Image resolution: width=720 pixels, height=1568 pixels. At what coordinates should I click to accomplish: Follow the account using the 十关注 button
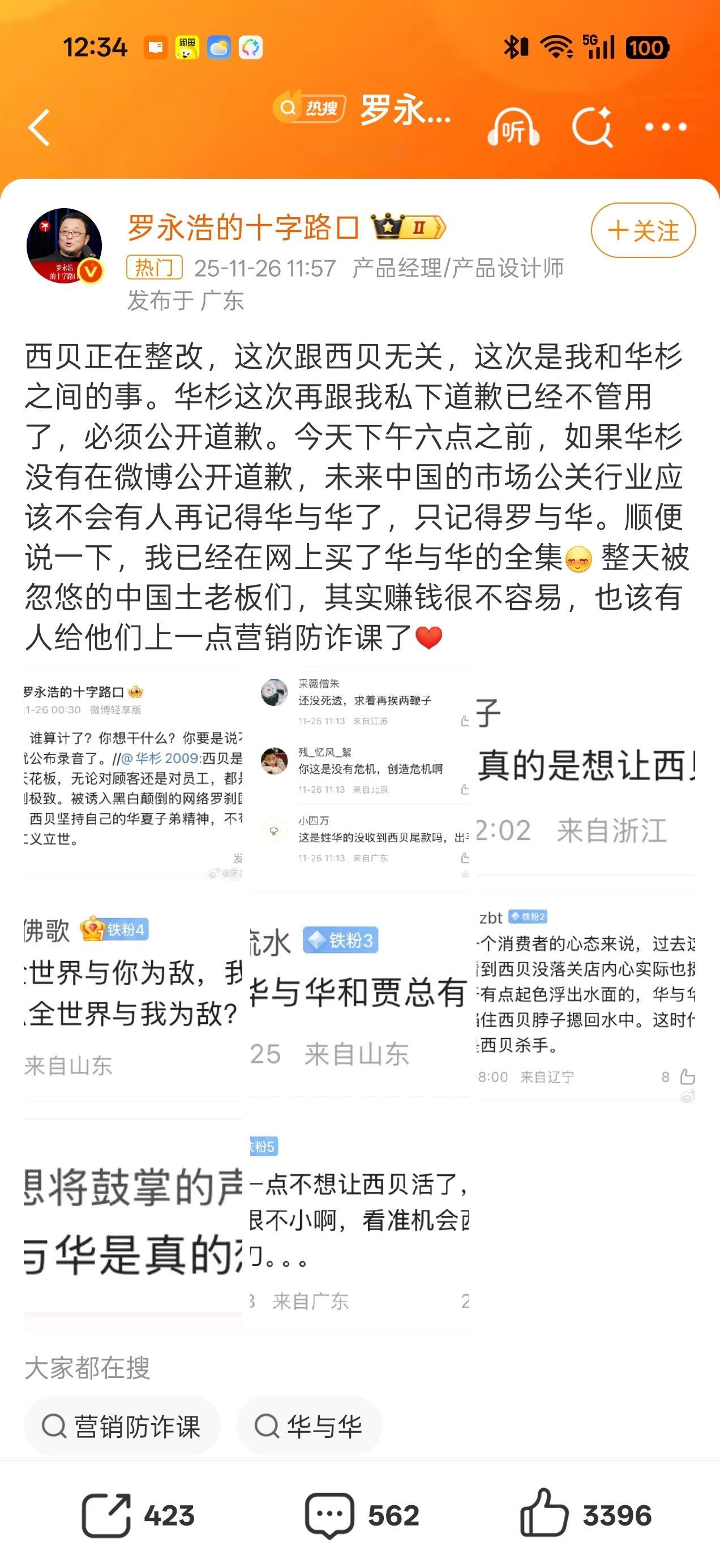643,232
